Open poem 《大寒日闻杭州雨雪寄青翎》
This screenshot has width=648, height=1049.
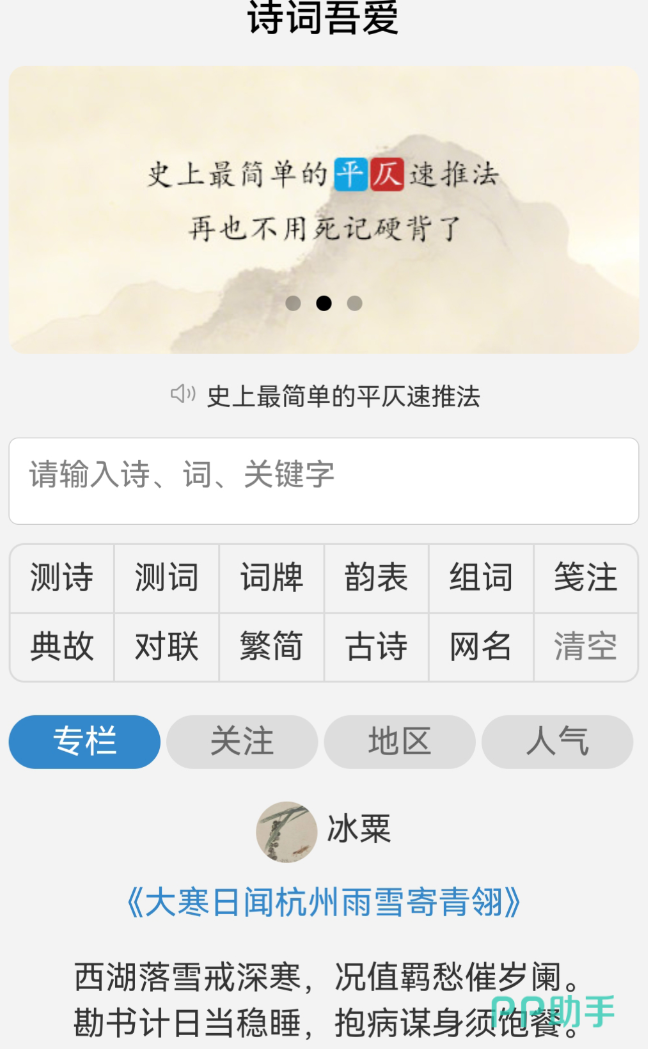324,902
